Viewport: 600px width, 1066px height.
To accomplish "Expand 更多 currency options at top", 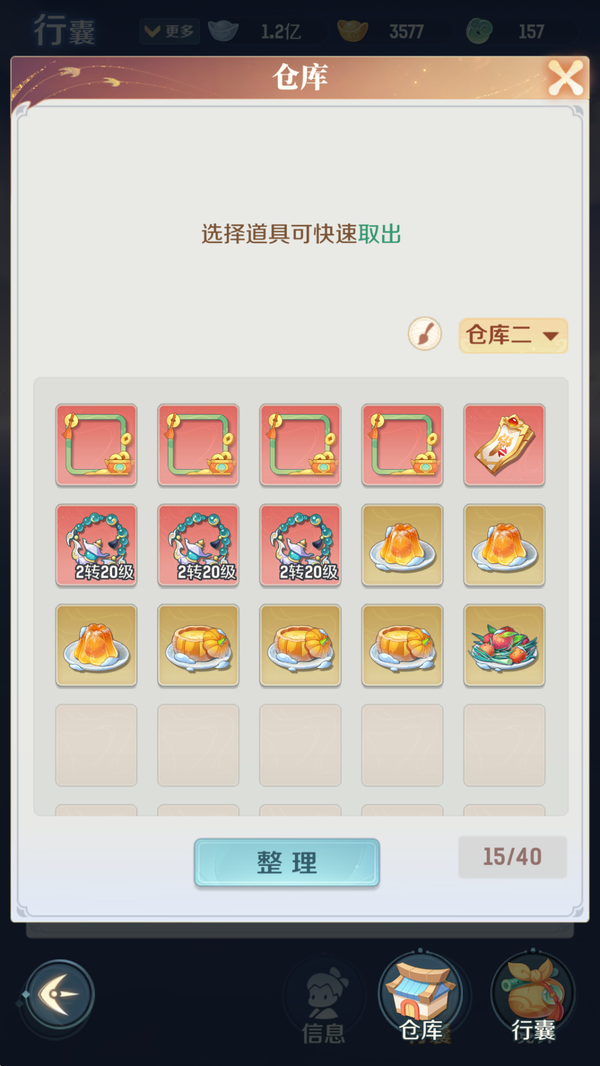I will coord(169,31).
